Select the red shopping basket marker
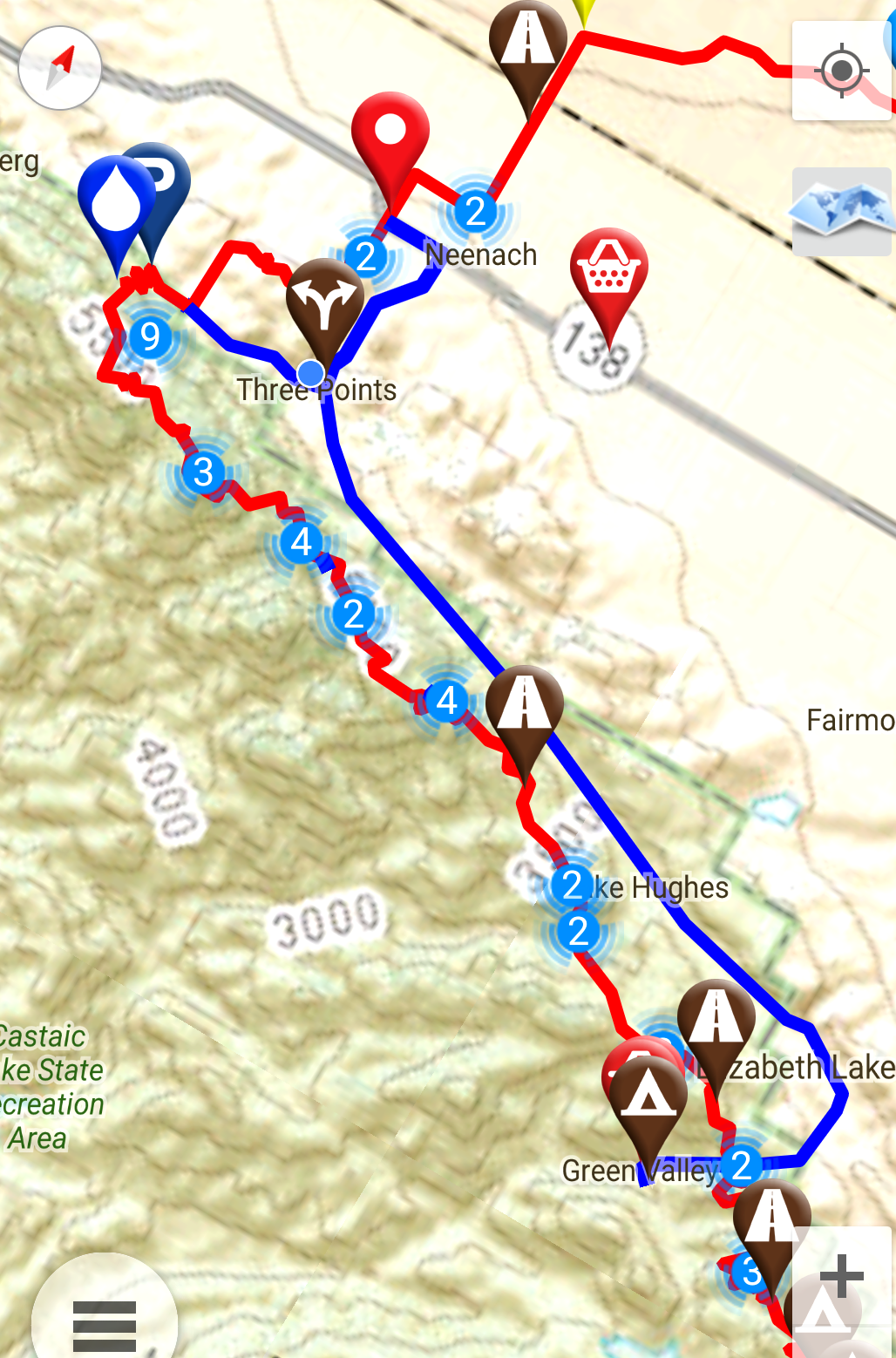 click(608, 272)
